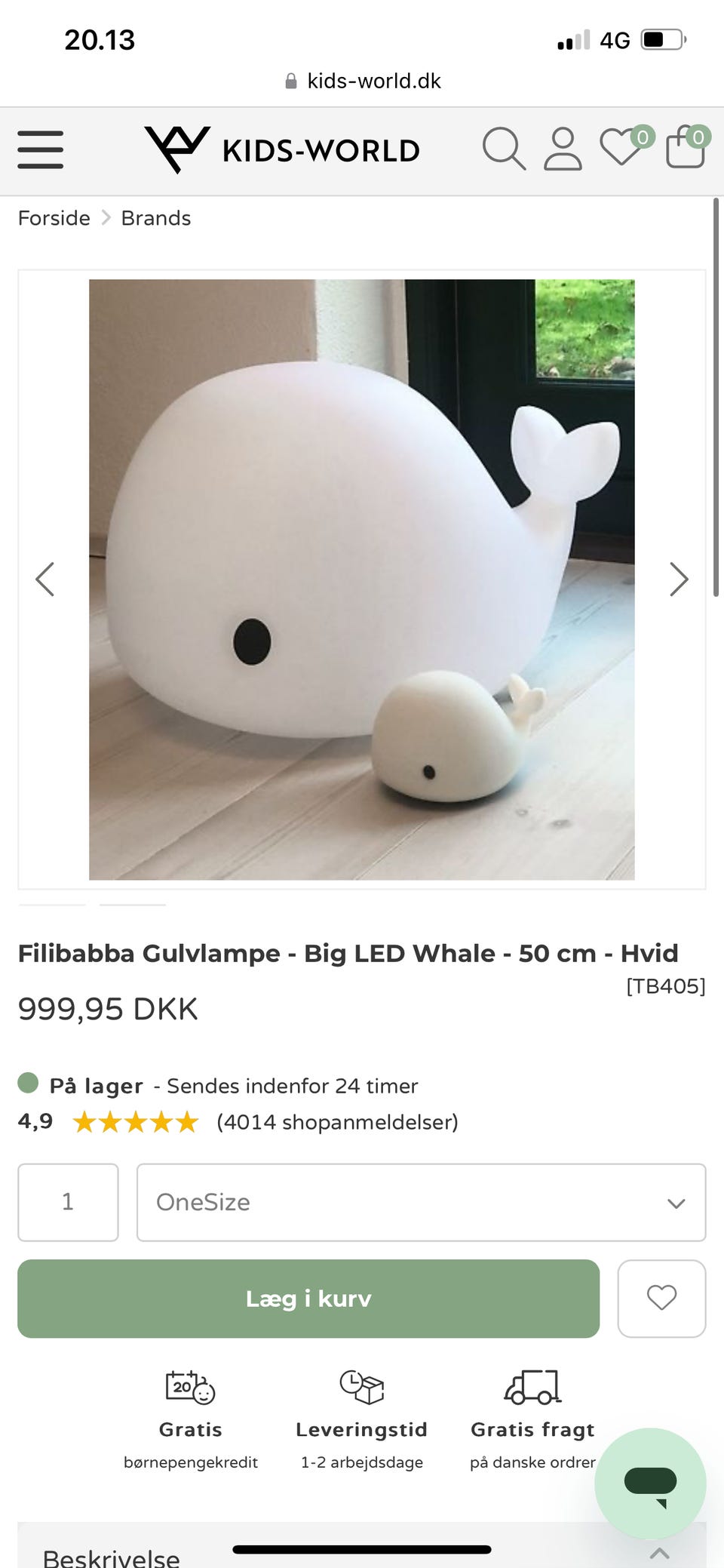The image size is (724, 1568).
Task: Save the product to the wishlist
Action: [x=661, y=1299]
